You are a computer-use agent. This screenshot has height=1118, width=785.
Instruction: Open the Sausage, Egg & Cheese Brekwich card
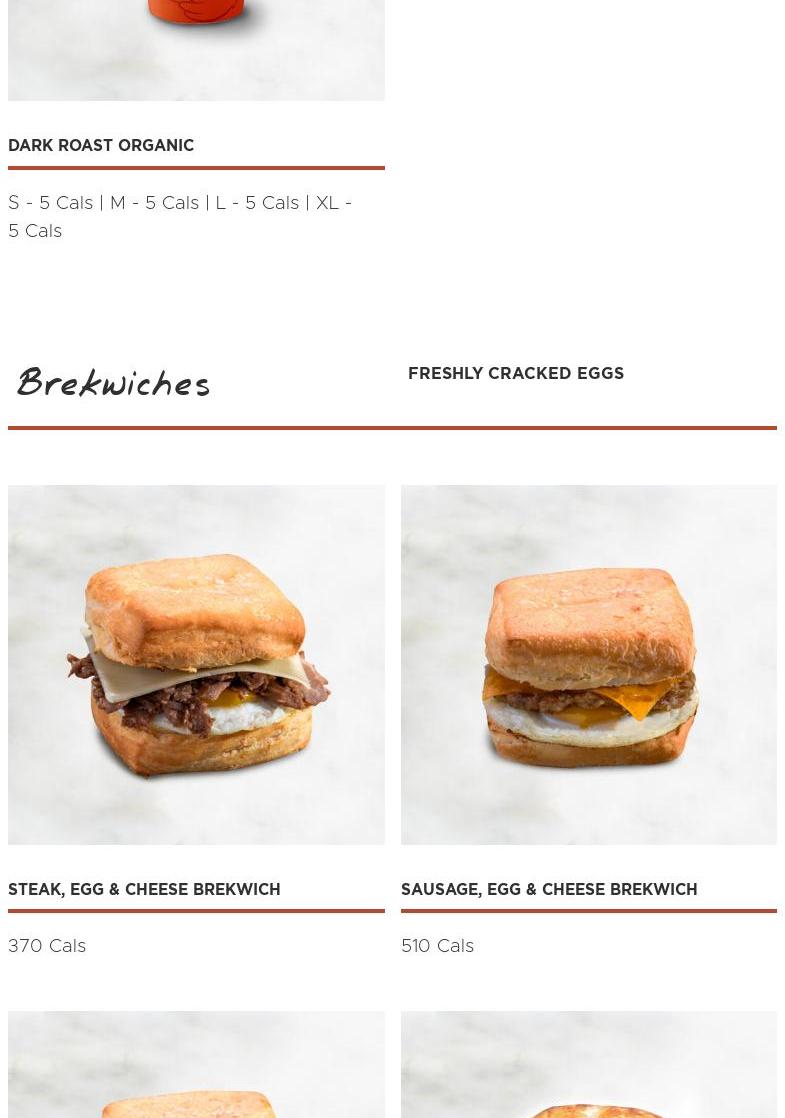pyautogui.click(x=588, y=665)
